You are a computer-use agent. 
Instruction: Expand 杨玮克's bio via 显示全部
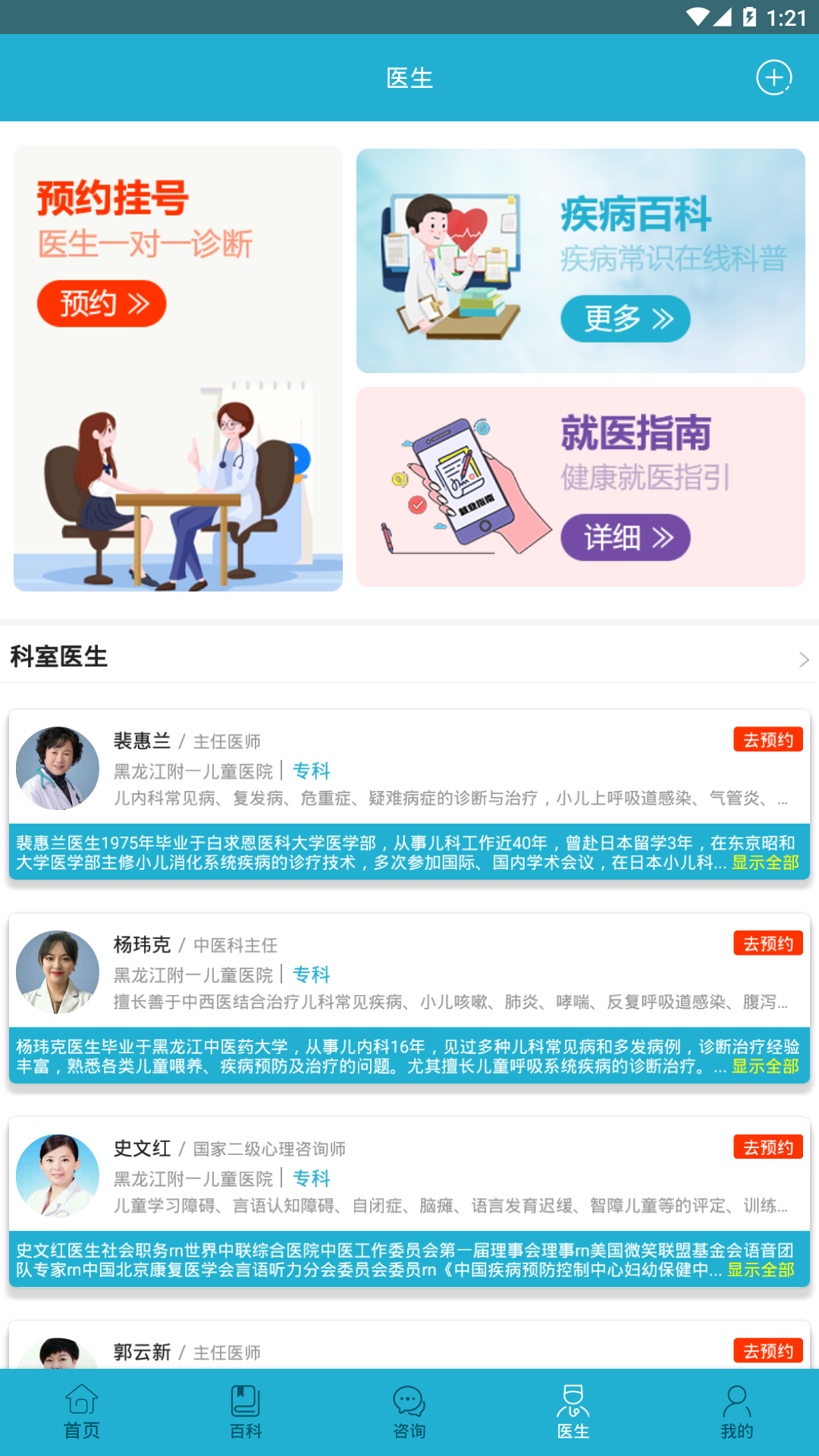(765, 1065)
